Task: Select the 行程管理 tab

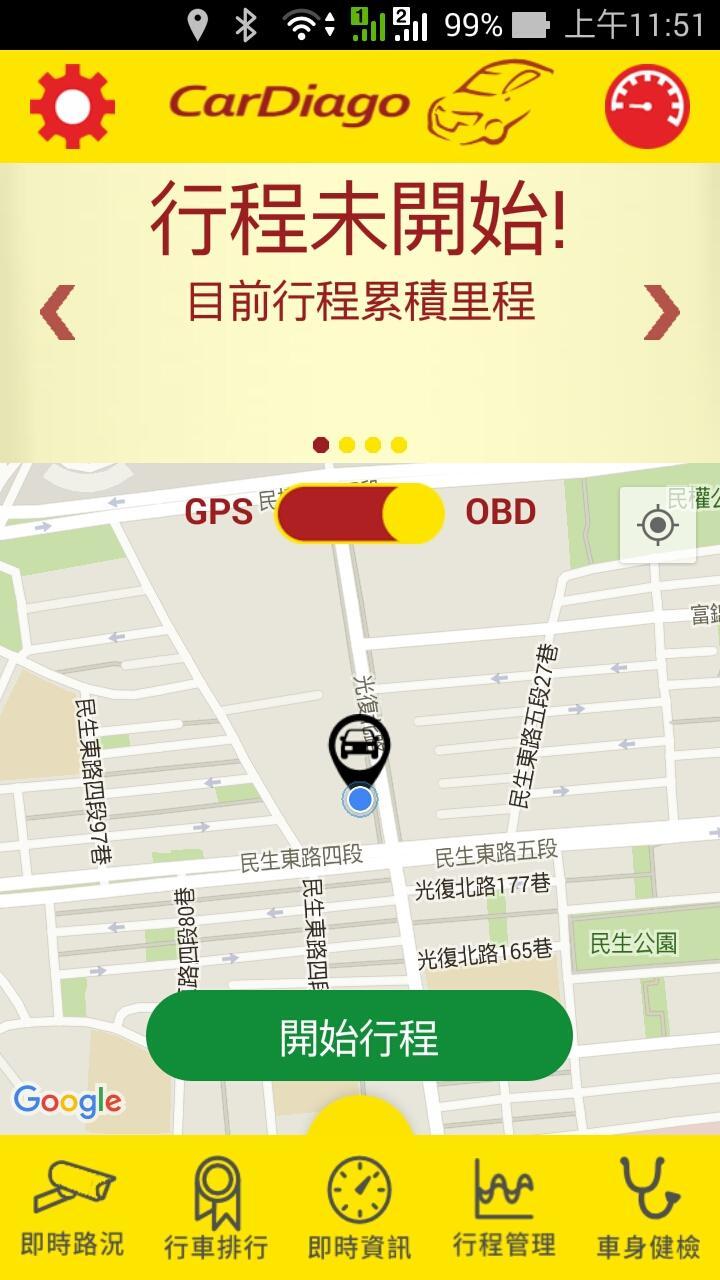Action: click(503, 1209)
